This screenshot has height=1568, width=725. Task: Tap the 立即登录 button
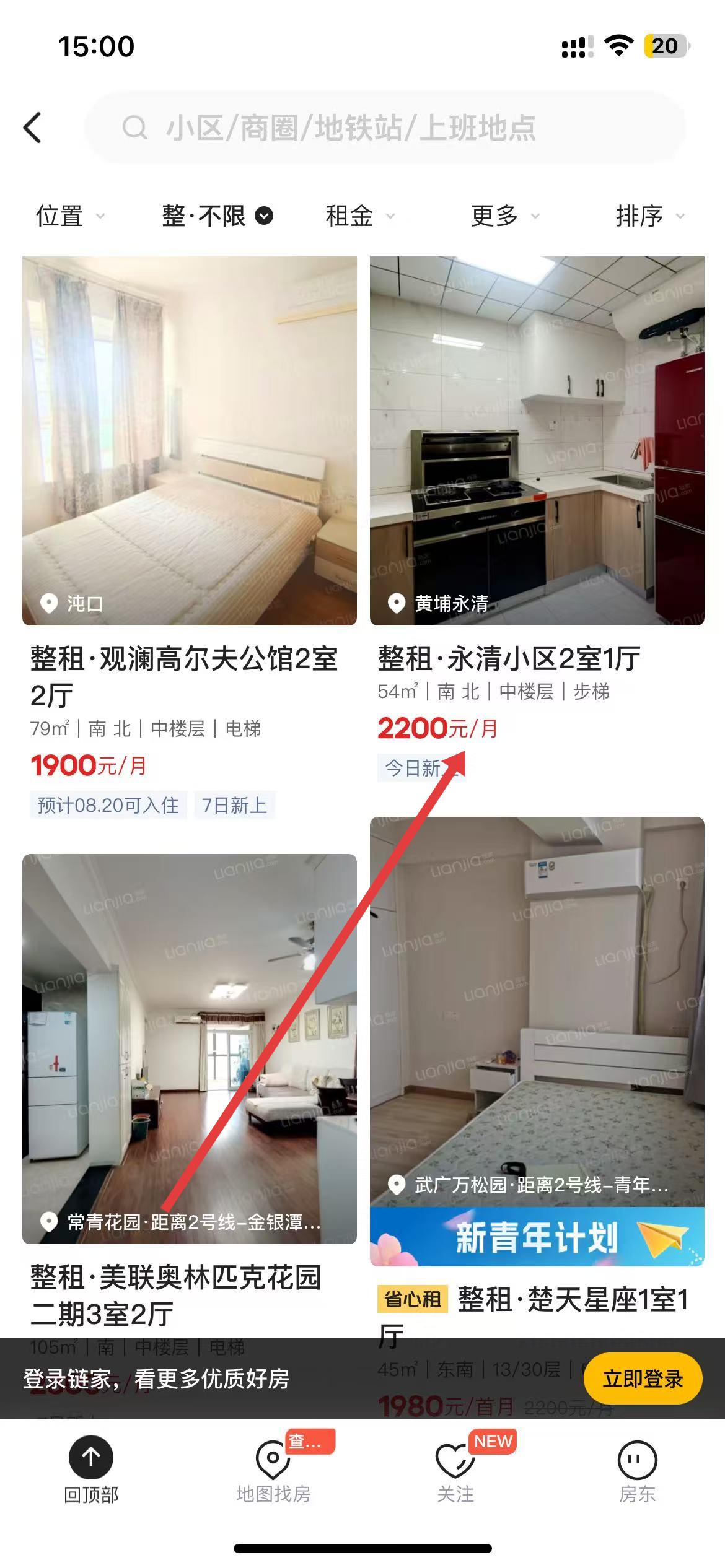point(642,1379)
